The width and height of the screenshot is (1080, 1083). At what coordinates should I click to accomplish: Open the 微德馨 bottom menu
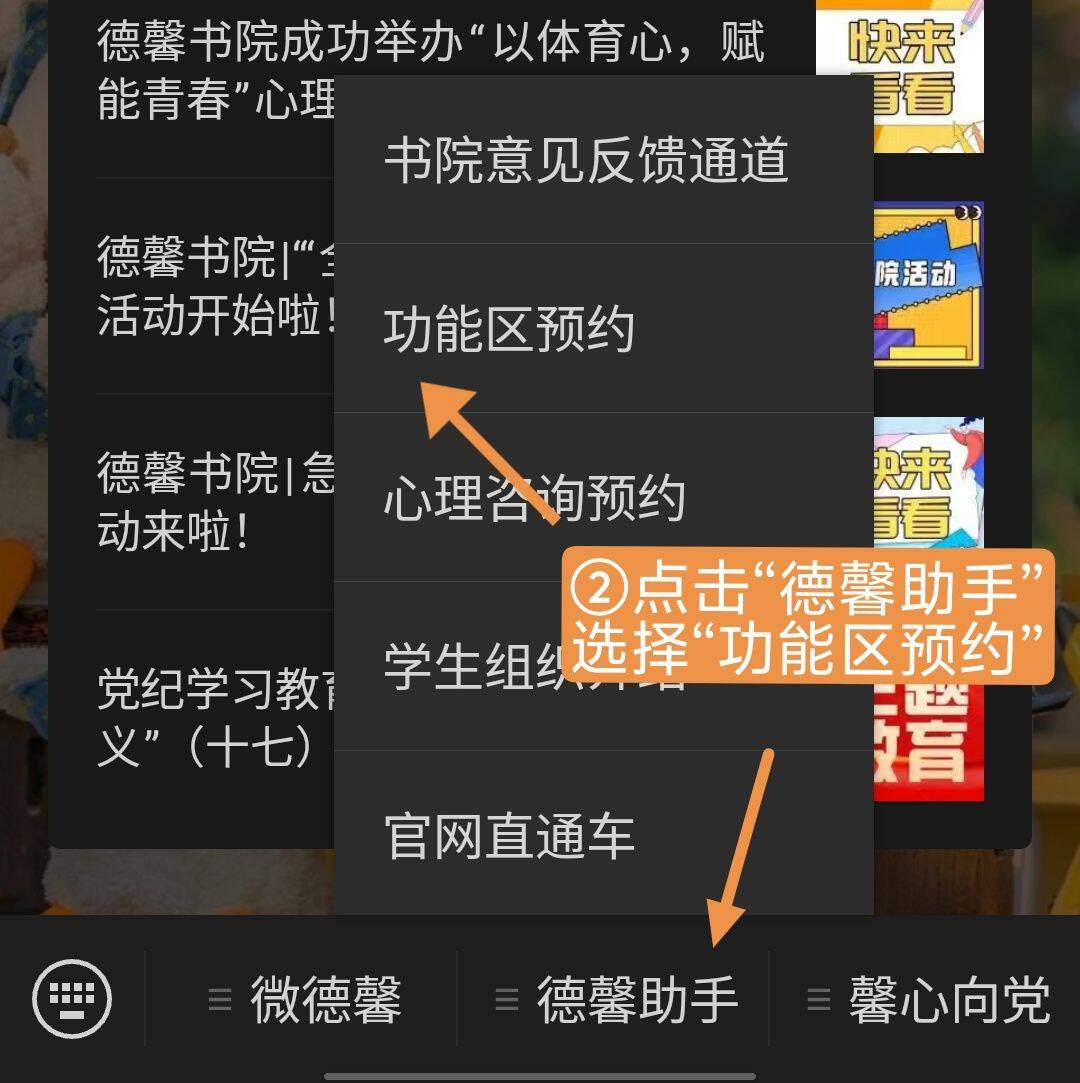305,999
